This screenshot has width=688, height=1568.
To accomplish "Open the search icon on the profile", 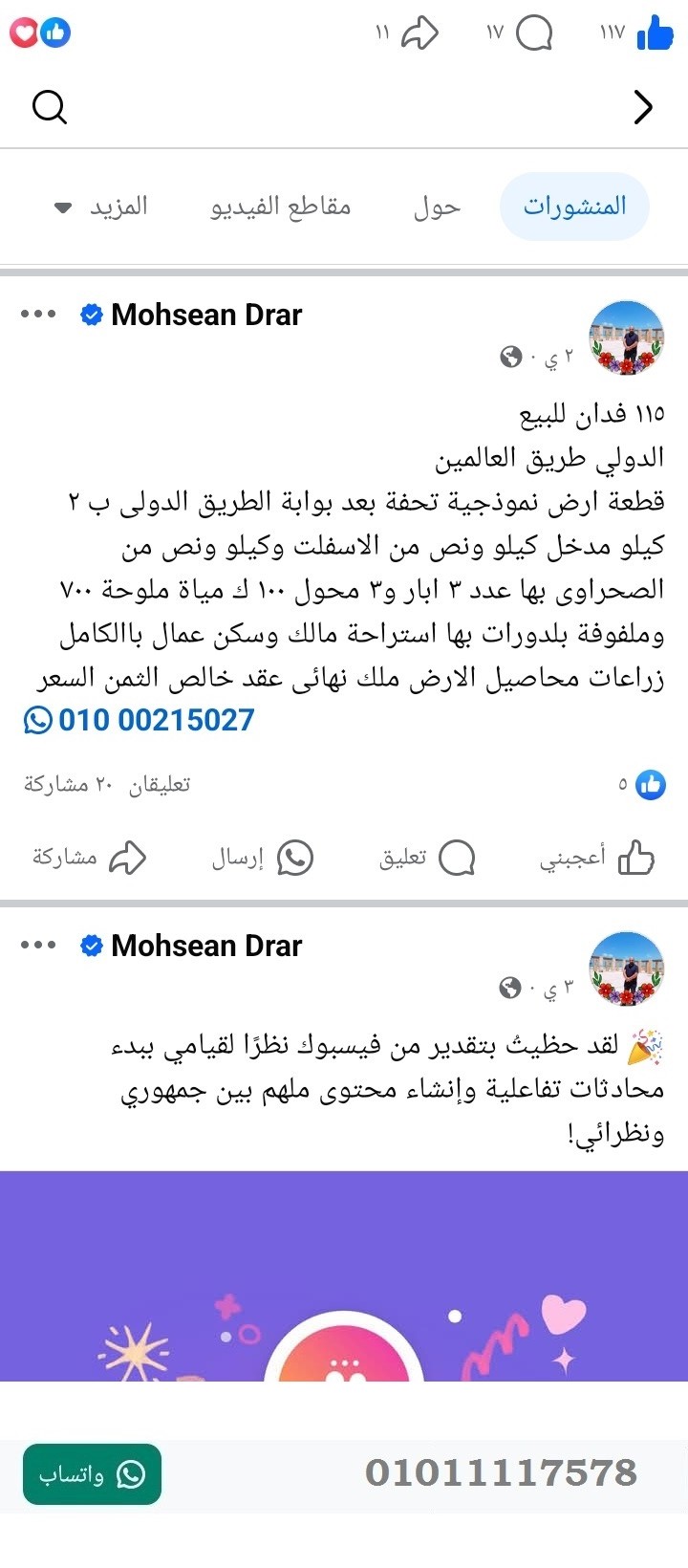I will click(x=50, y=107).
